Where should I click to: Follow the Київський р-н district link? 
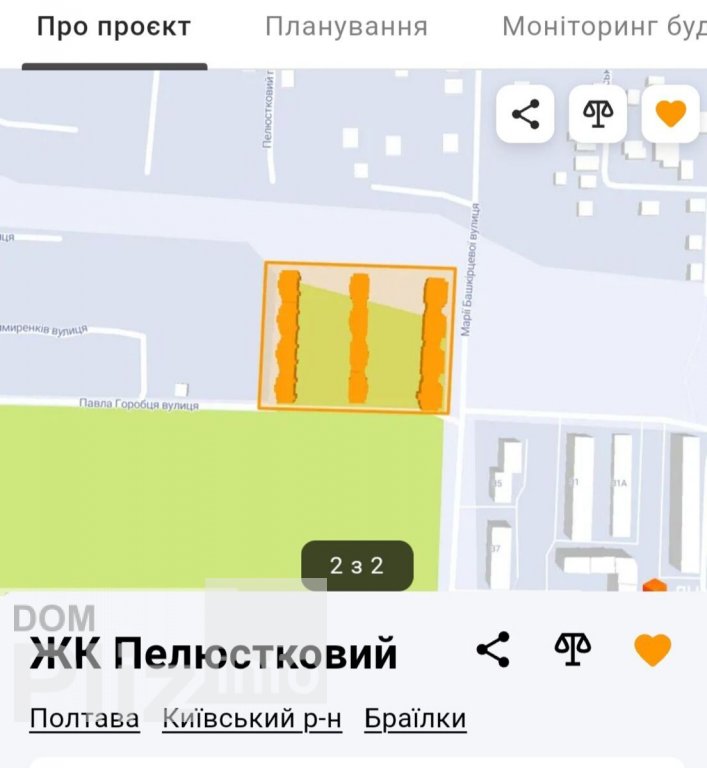[251, 718]
